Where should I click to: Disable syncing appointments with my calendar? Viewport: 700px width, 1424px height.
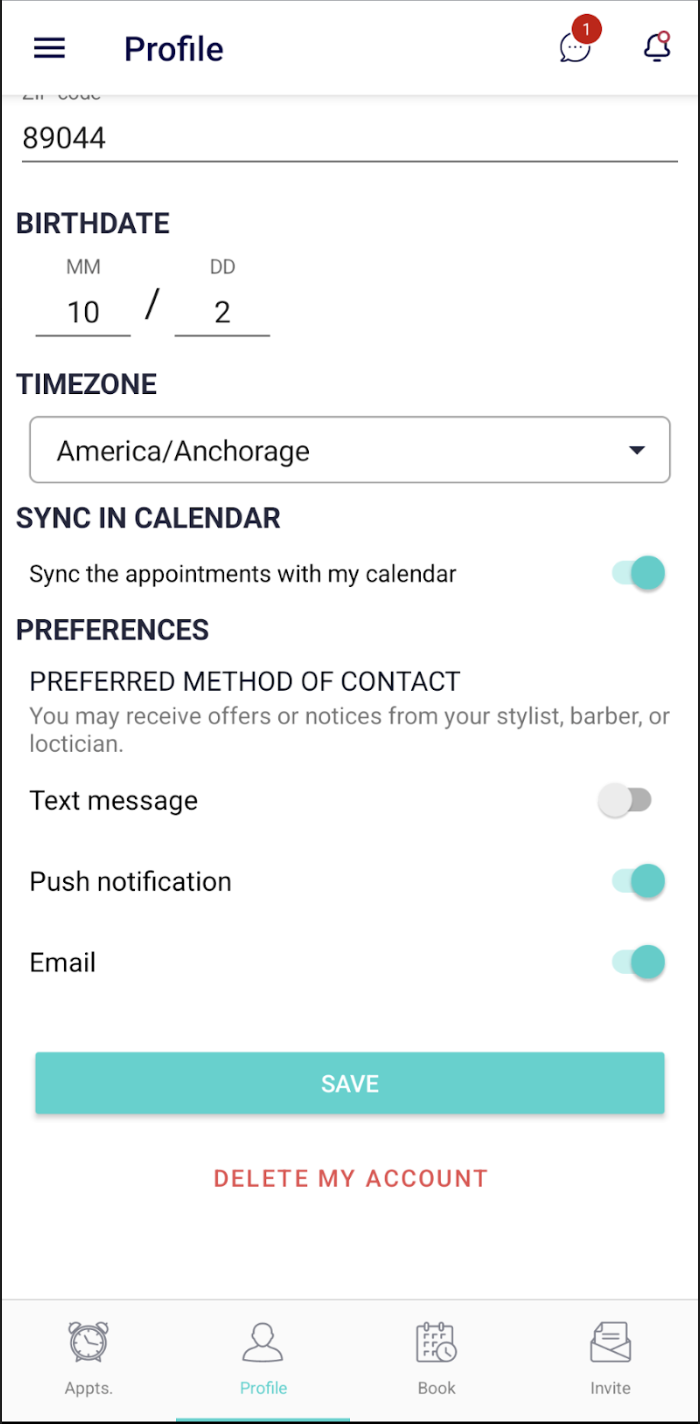tap(638, 574)
